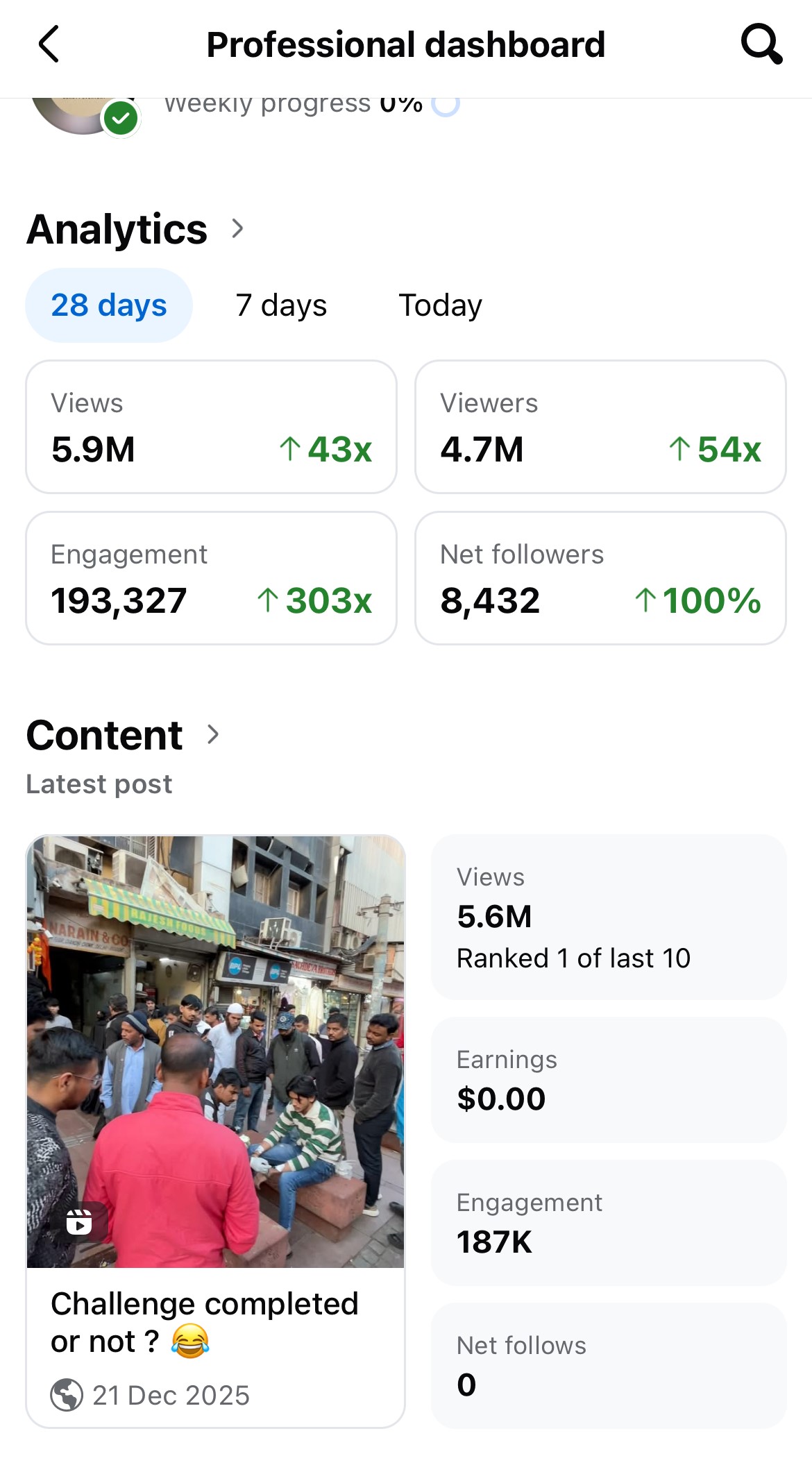Viewport: 812px width, 1472px height.
Task: Click the globe audience icon near the post date
Action: [x=66, y=1395]
